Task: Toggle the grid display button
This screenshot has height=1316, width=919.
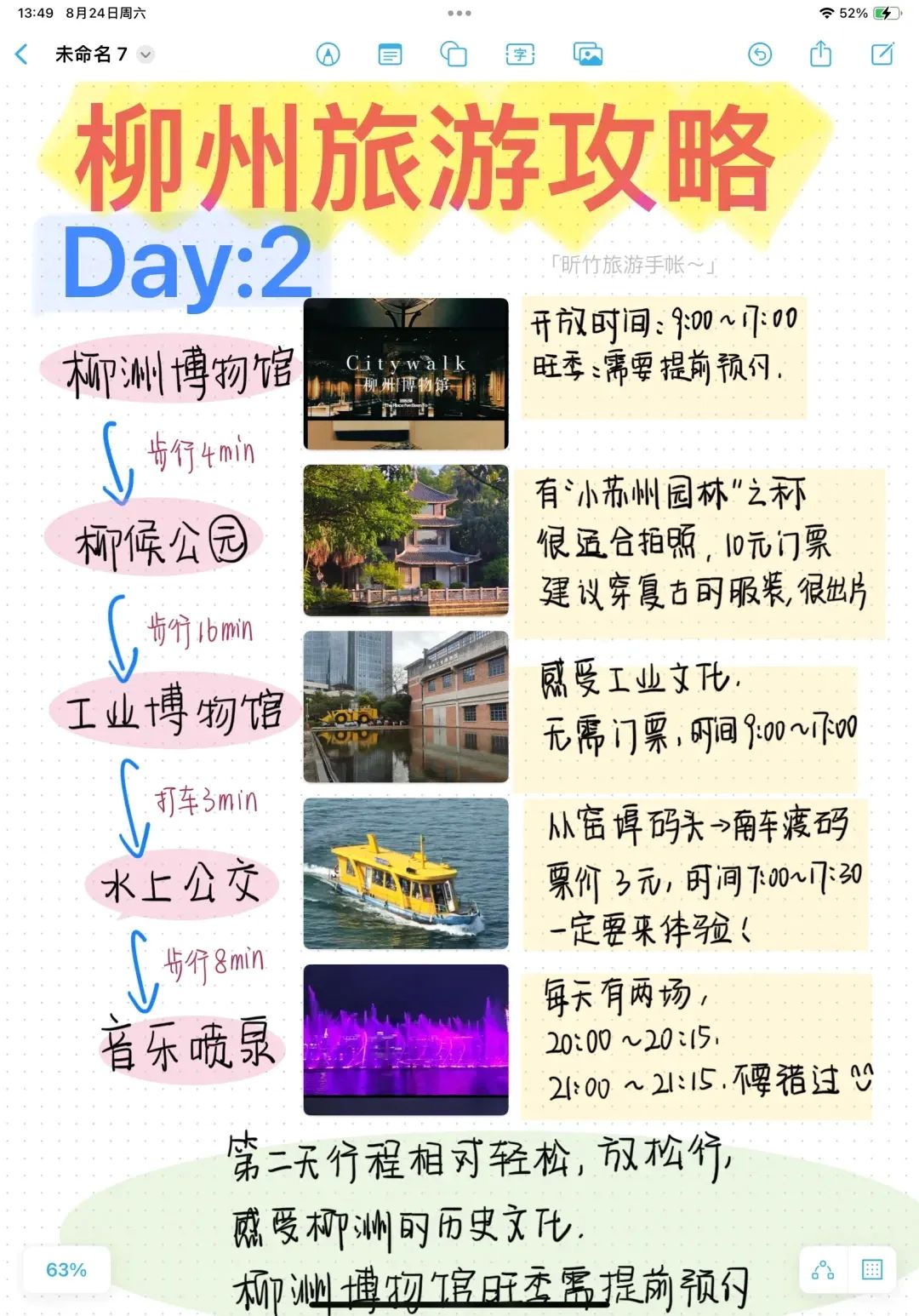Action: [872, 1270]
